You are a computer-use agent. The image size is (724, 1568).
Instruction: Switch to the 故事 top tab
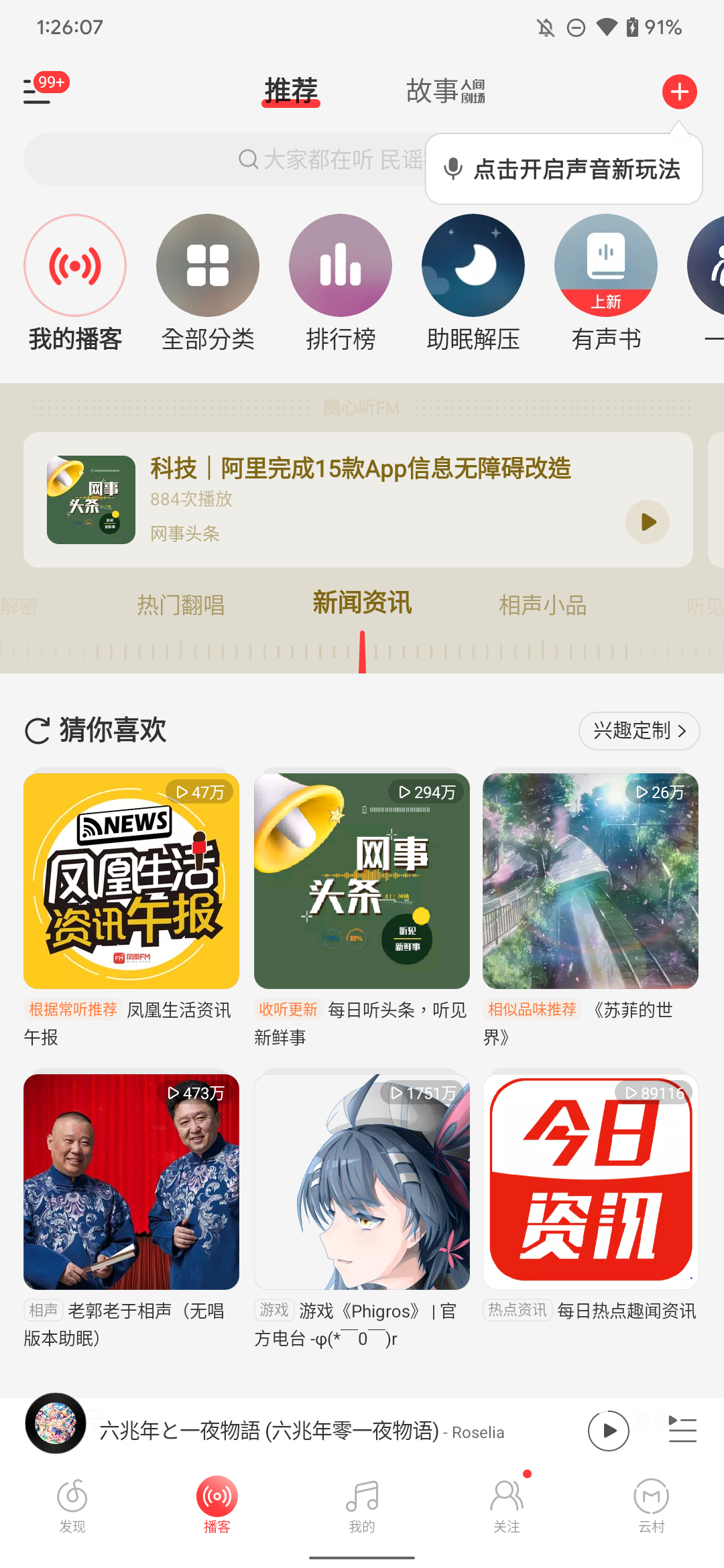pos(445,90)
